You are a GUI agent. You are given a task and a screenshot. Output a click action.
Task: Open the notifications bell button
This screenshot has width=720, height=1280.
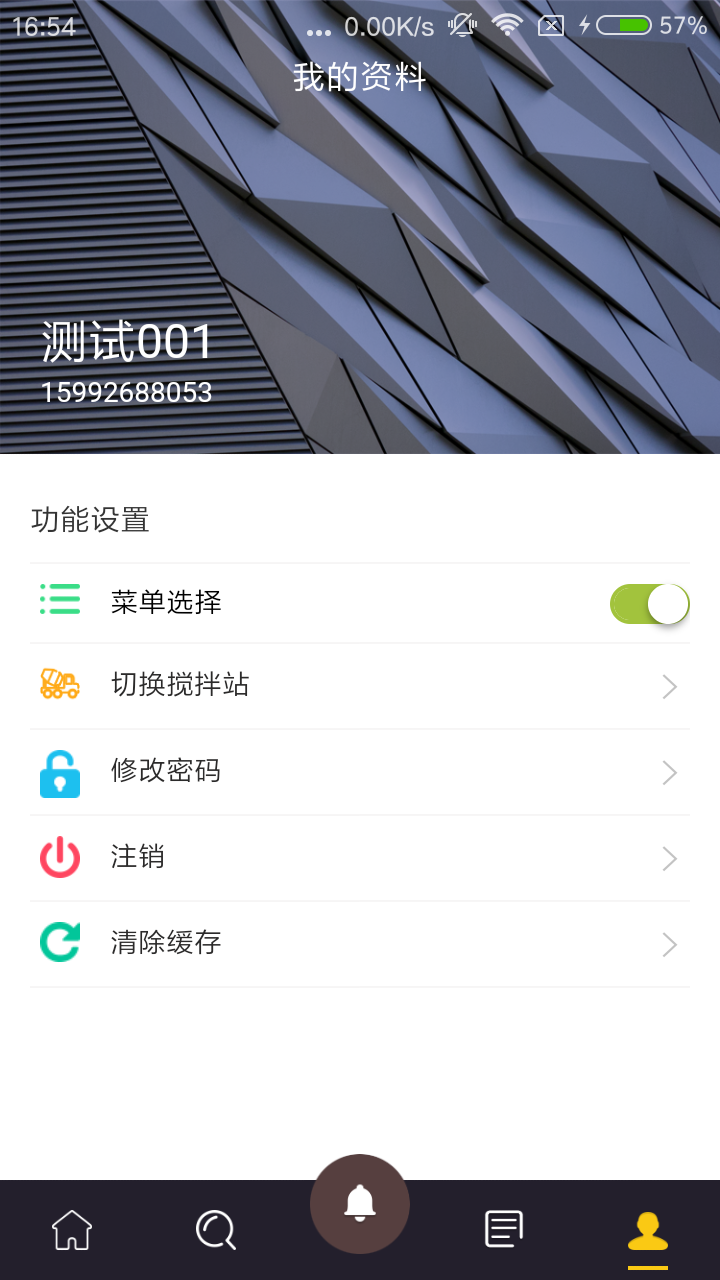[x=360, y=1204]
